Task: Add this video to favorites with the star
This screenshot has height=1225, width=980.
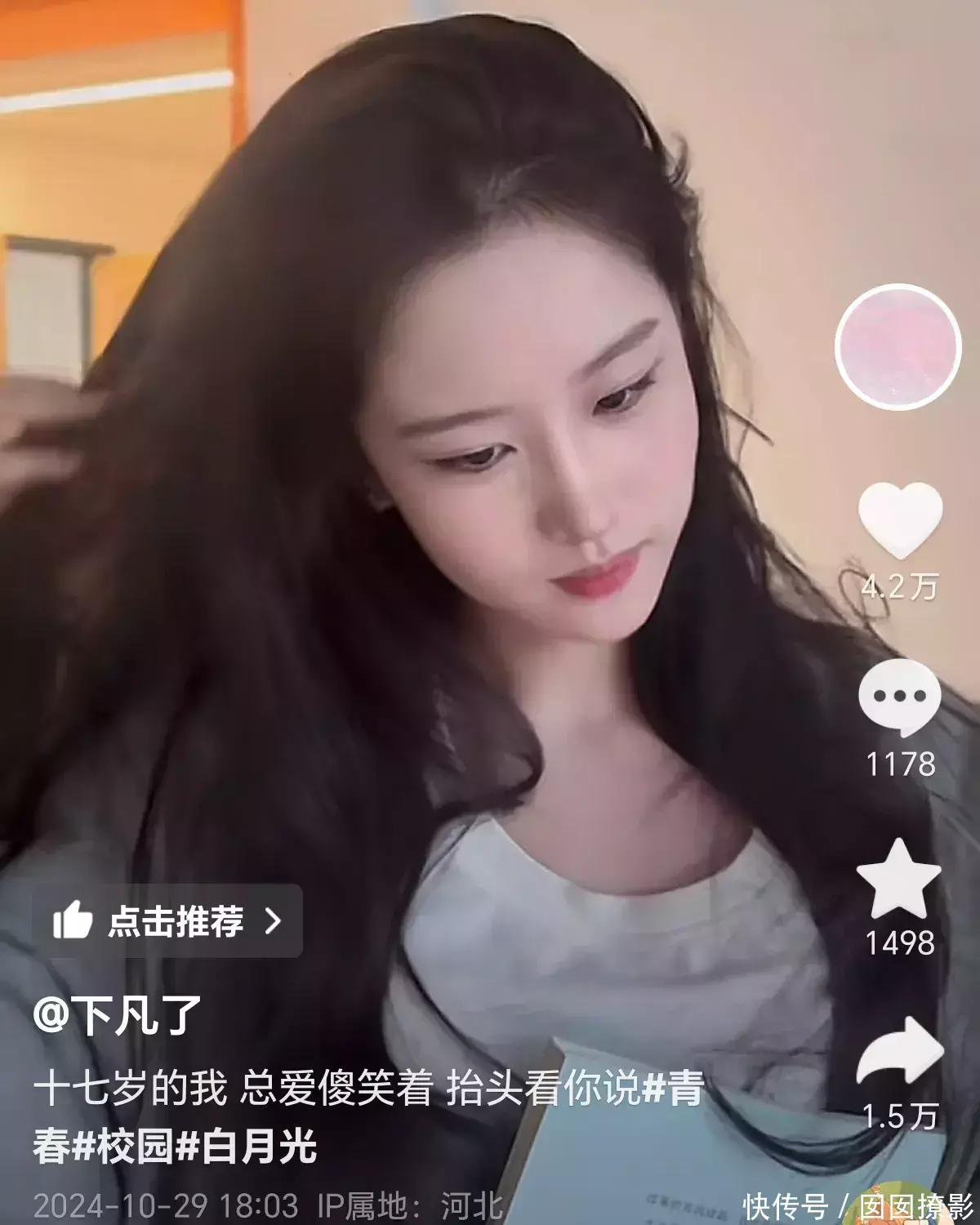Action: pyautogui.click(x=898, y=879)
